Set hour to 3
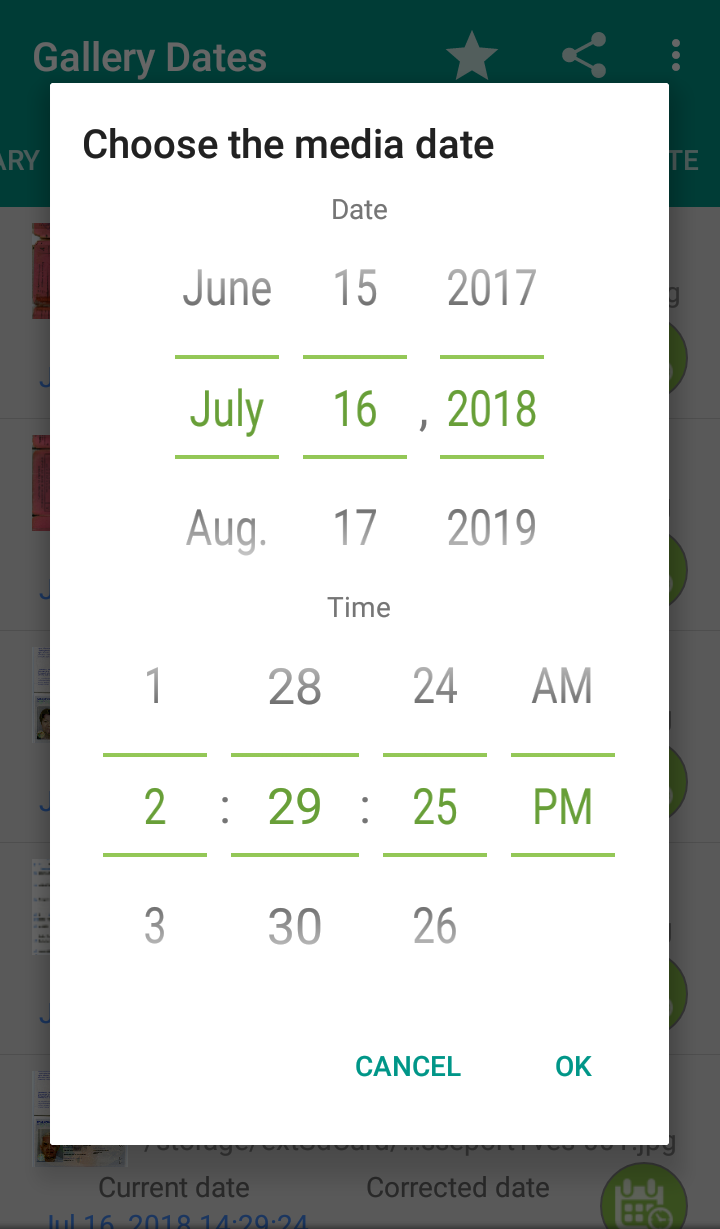This screenshot has height=1229, width=720. coord(154,927)
